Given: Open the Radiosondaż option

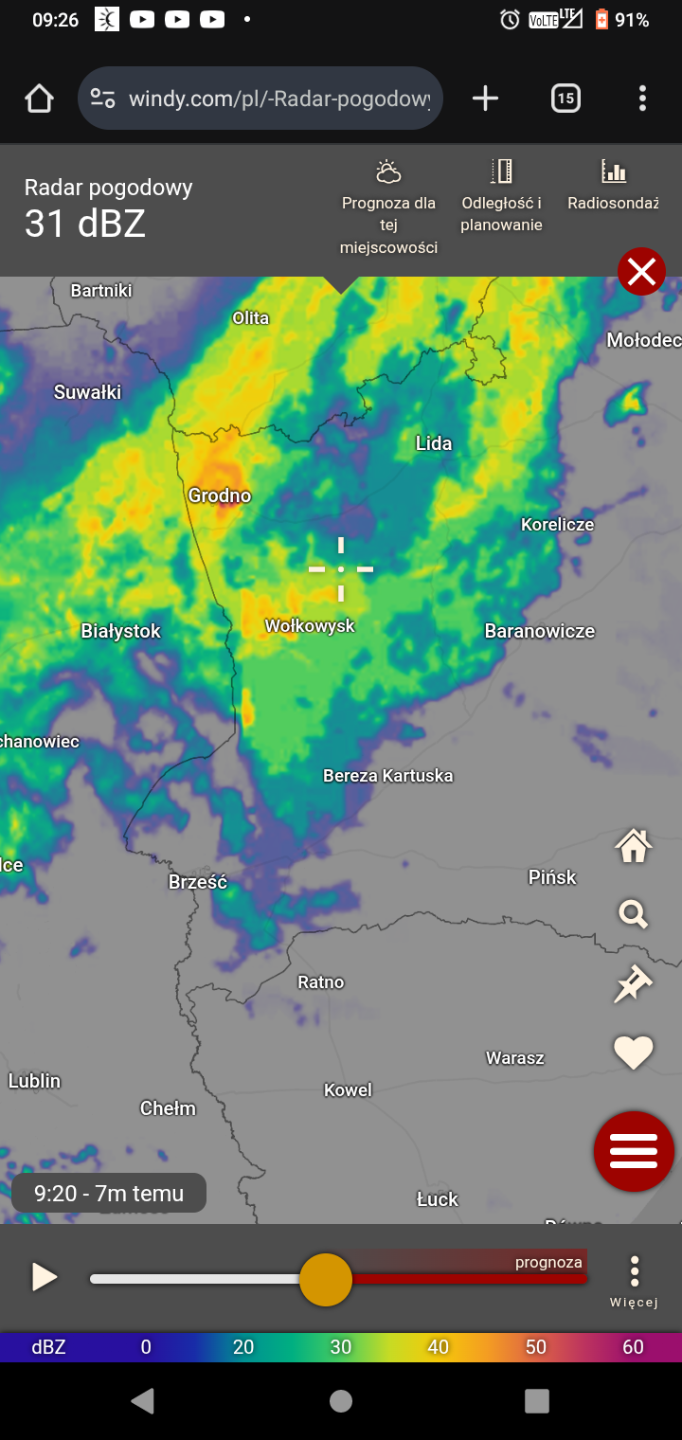Looking at the screenshot, I should pos(613,186).
